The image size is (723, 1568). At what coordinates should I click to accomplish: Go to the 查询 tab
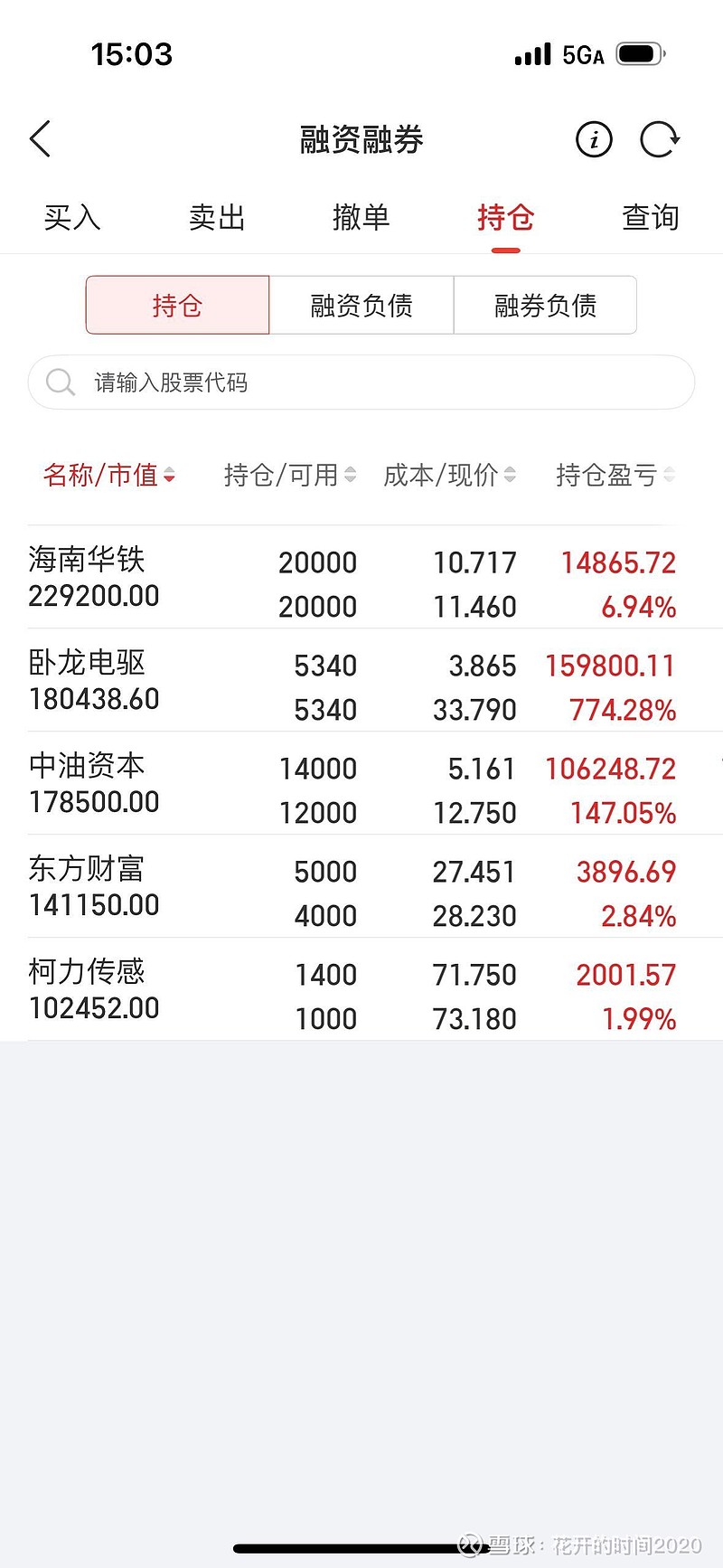[x=651, y=218]
